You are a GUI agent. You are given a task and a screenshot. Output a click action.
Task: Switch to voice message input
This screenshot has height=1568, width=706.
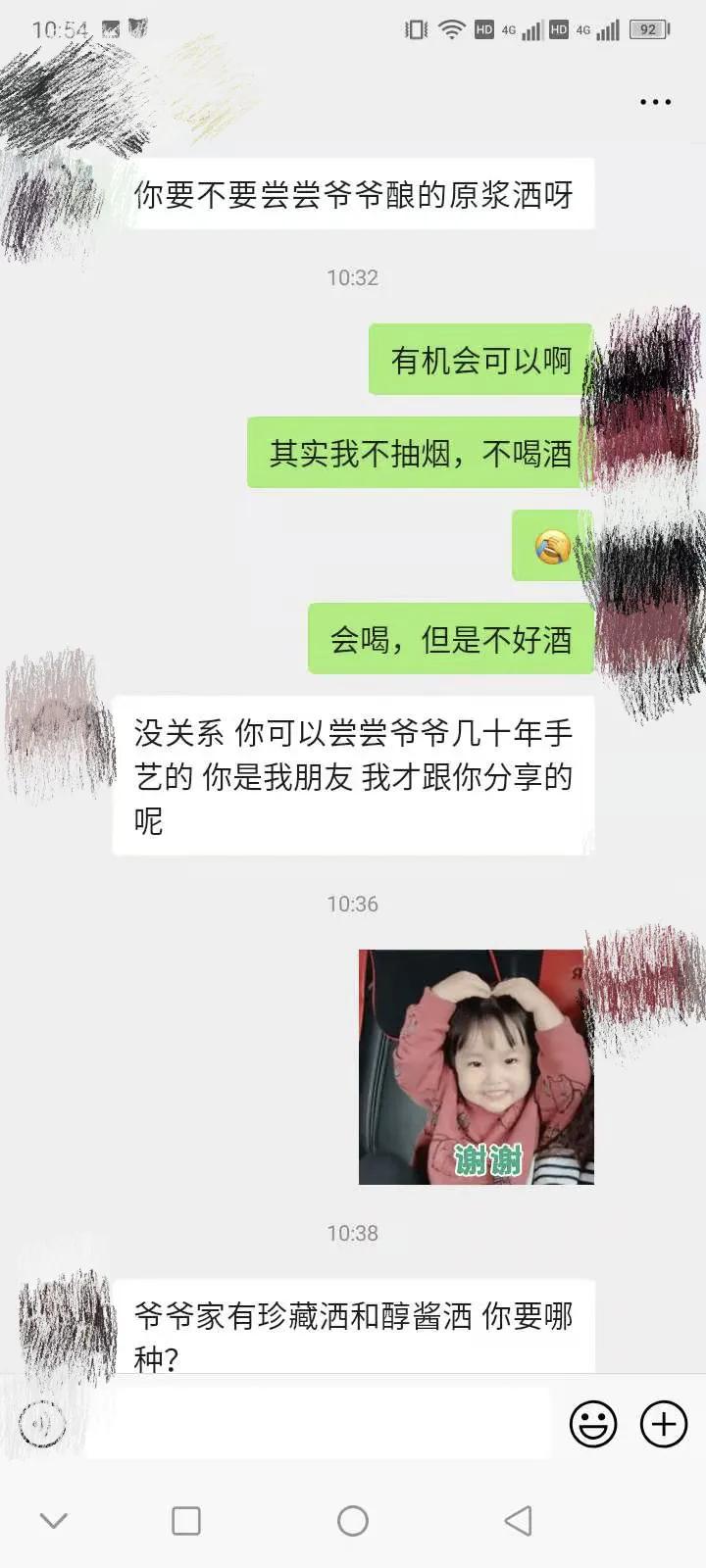click(x=42, y=1423)
